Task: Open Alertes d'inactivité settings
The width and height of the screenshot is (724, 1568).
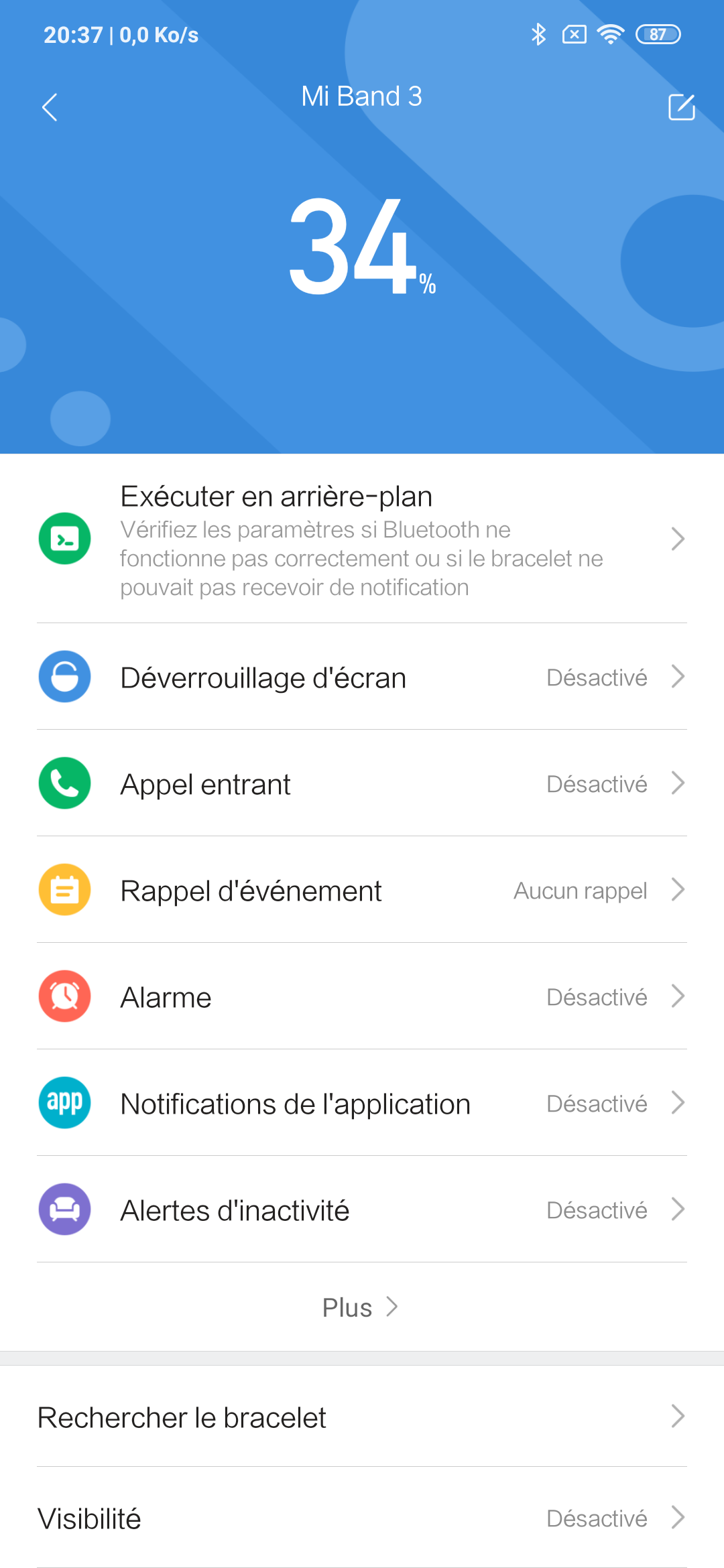Action: [x=362, y=1210]
